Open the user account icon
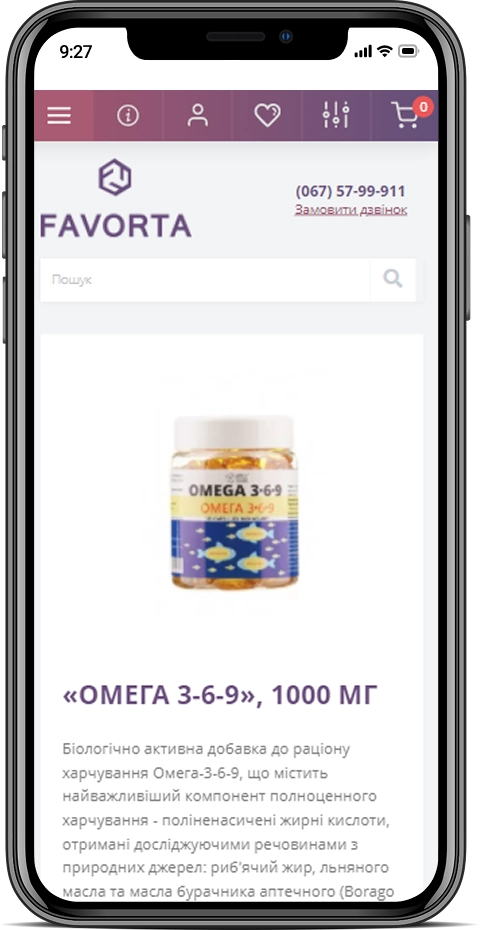Screen dimensions: 480x930 (198, 116)
